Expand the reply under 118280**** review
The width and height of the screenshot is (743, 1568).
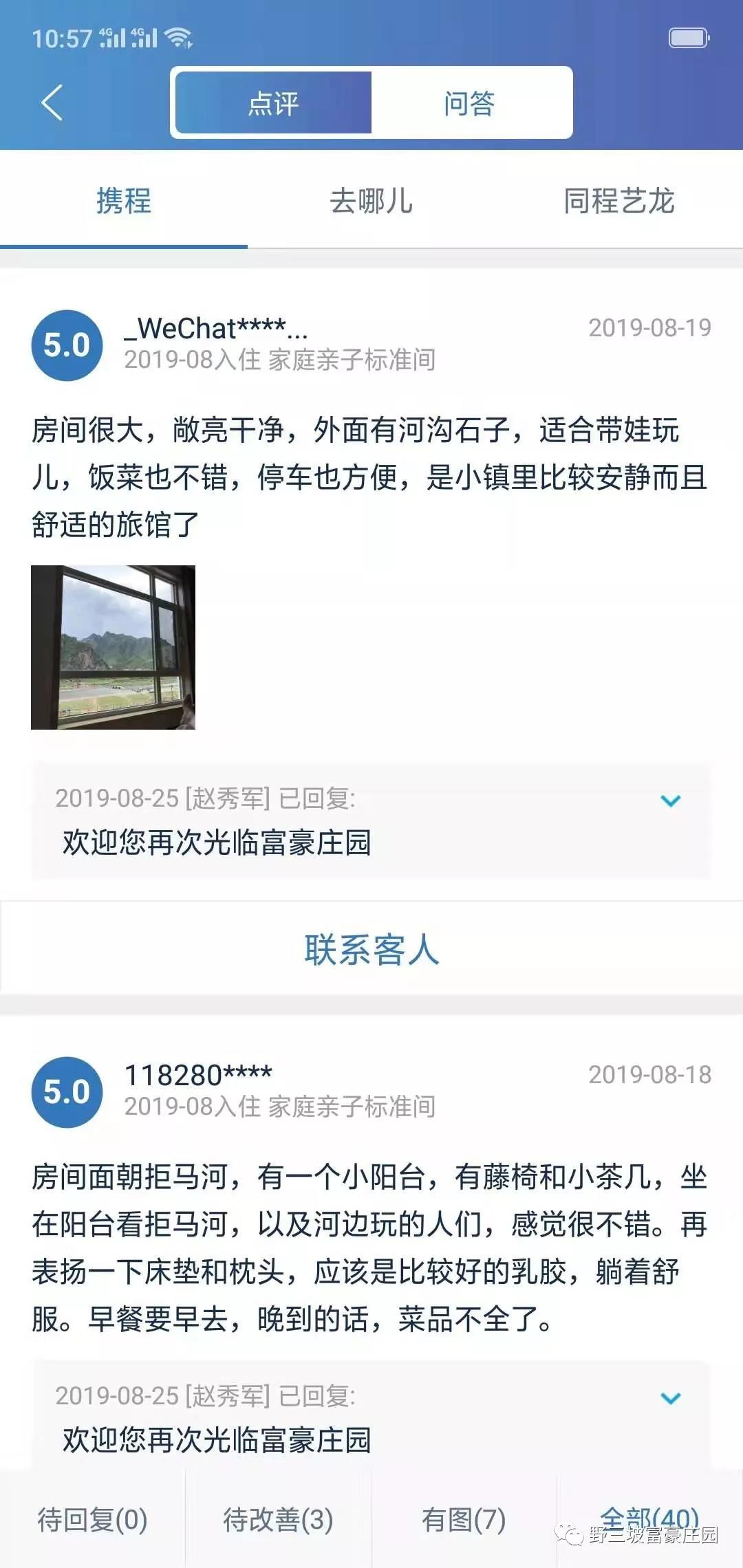point(670,1398)
